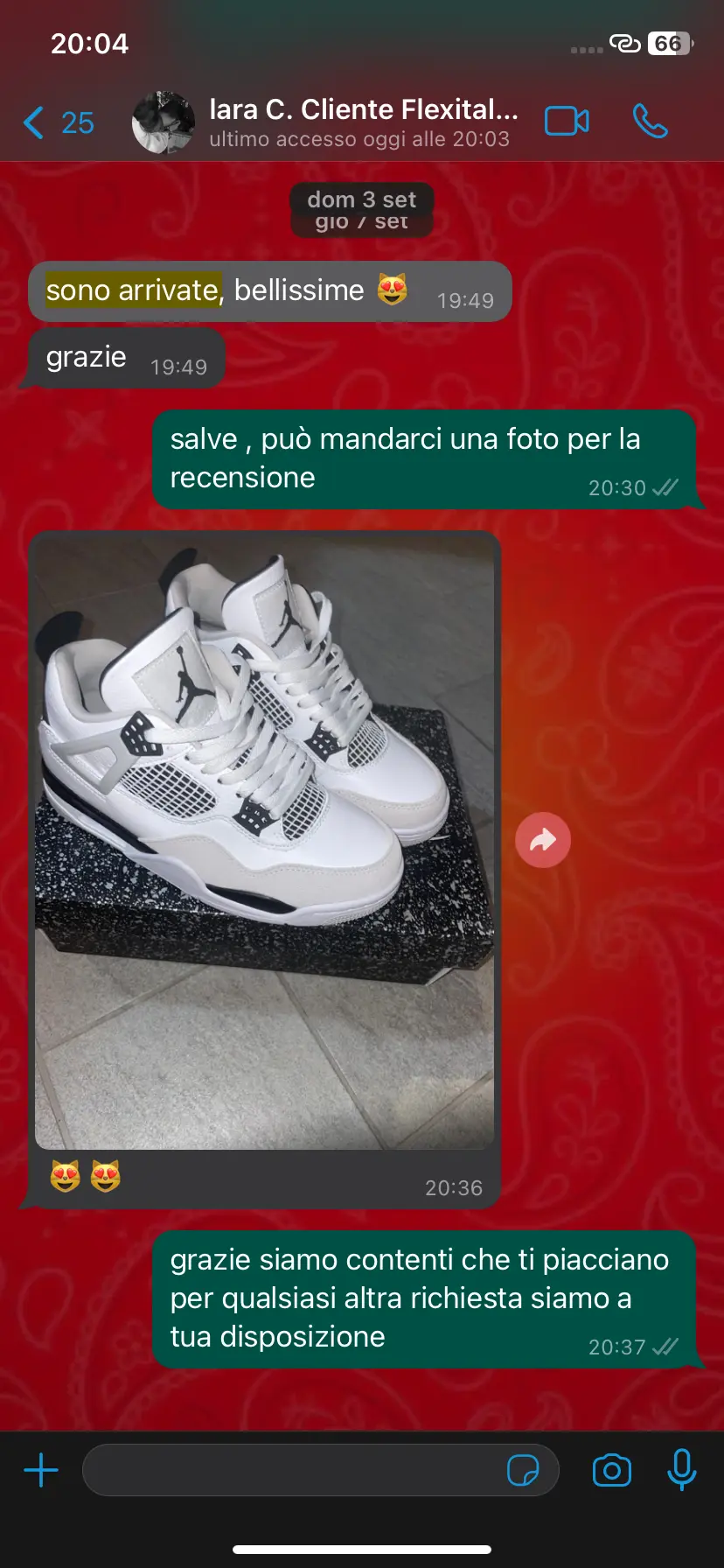The image size is (724, 1568).
Task: Open the attachments plus menu
Action: 41,1470
